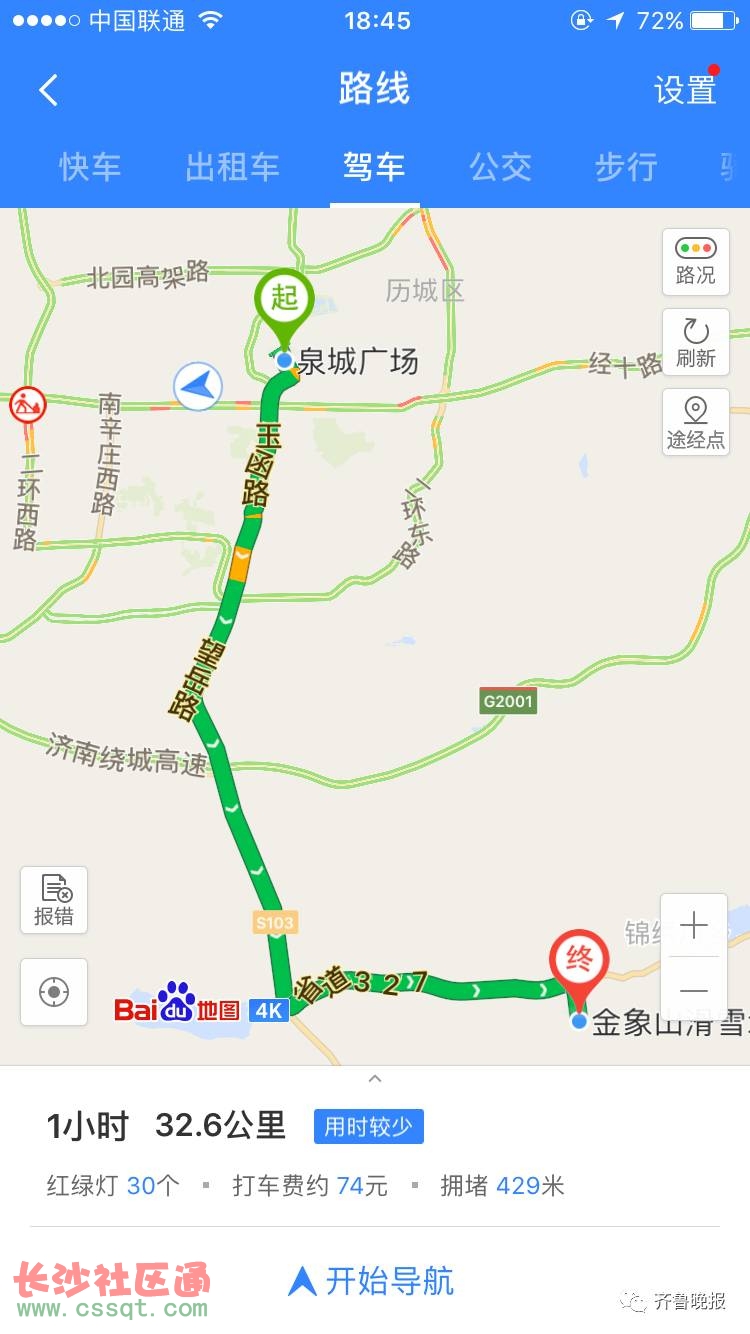Open 设置 settings
The image size is (750, 1334).
coord(685,91)
